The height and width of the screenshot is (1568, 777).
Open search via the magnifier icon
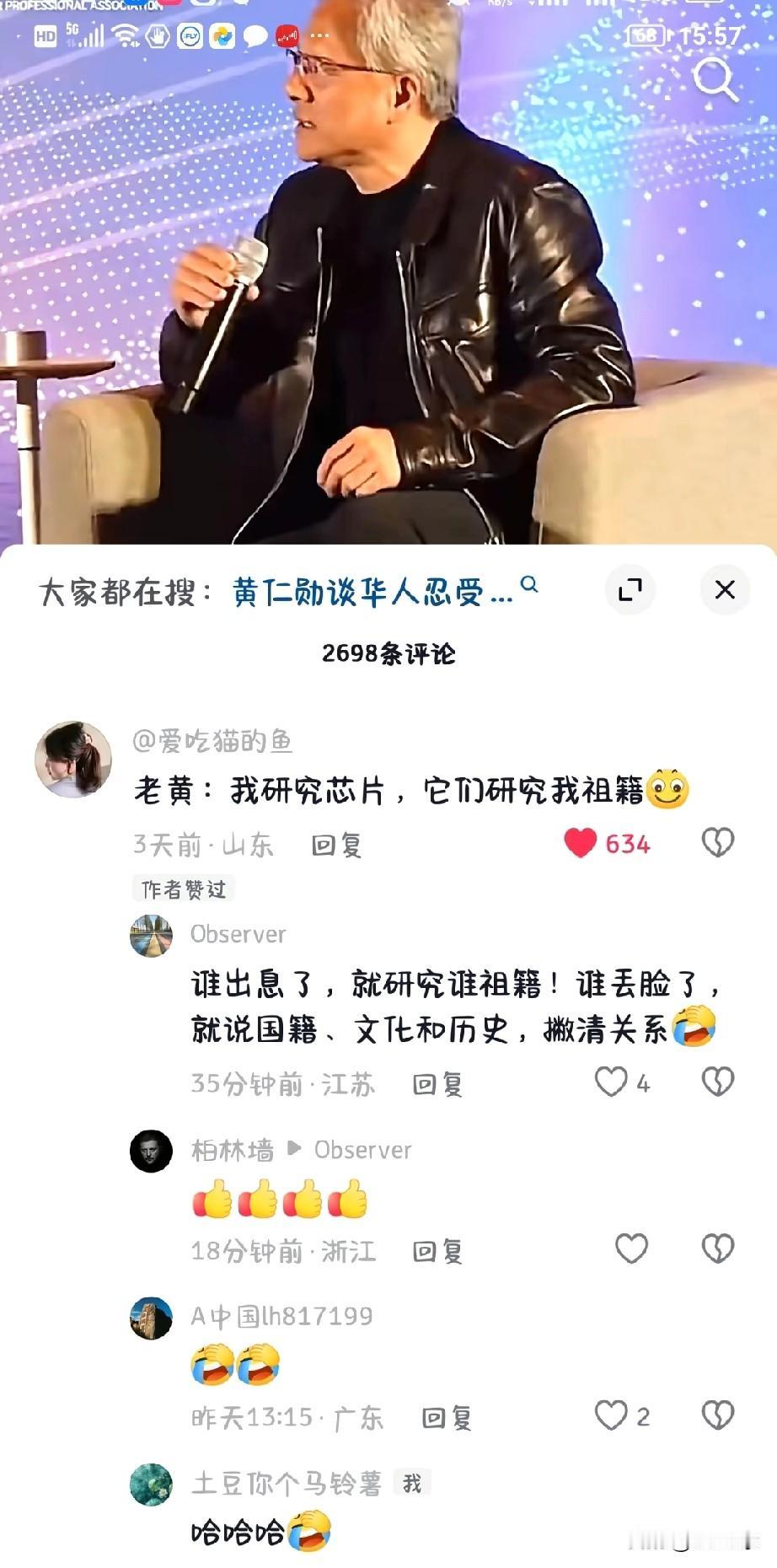point(713,78)
